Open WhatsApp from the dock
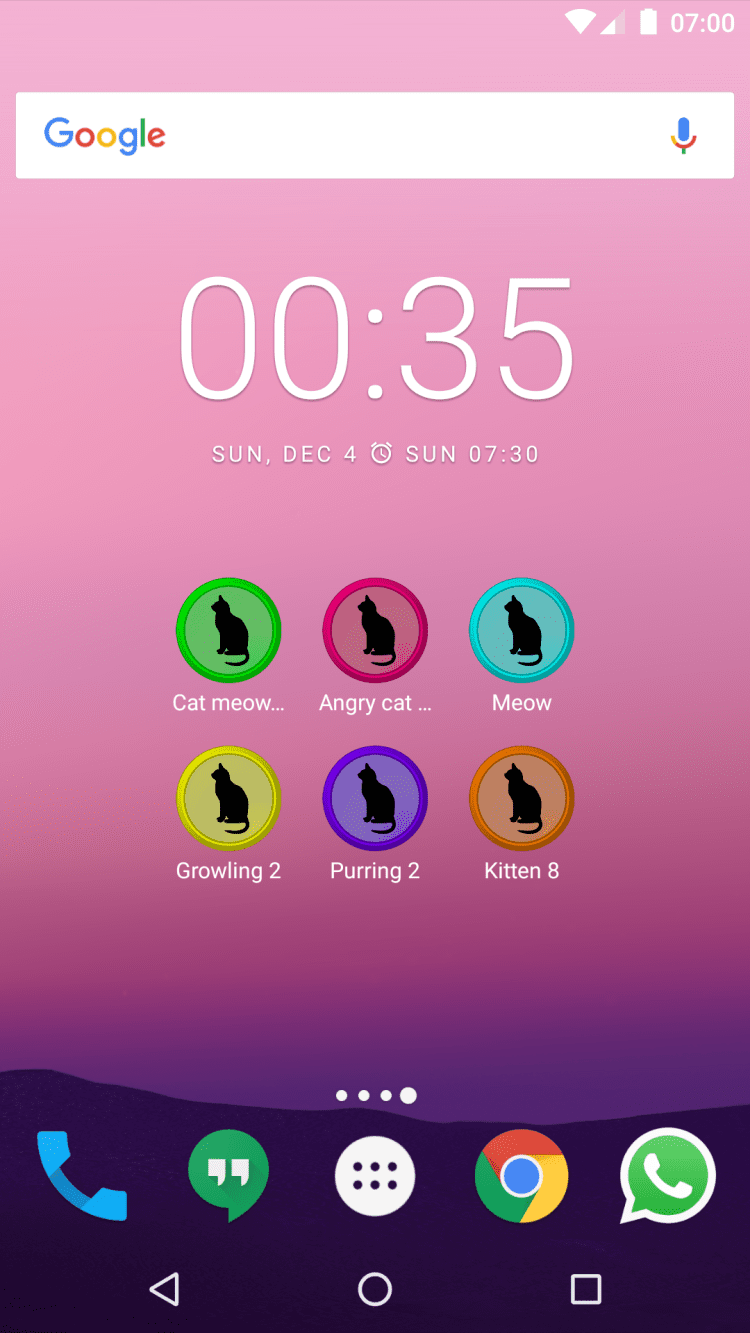Image resolution: width=750 pixels, height=1333 pixels. coord(668,1176)
